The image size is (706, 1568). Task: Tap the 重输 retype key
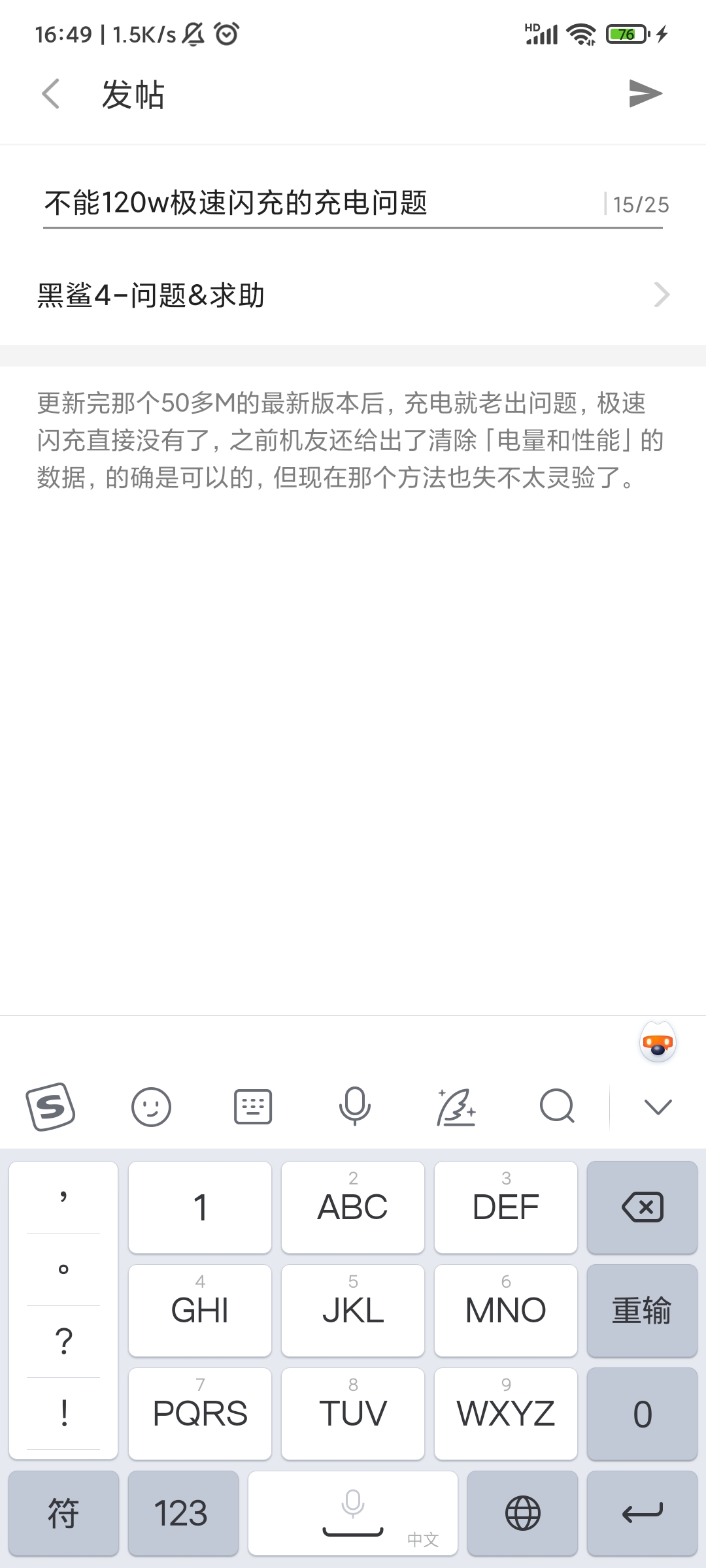pyautogui.click(x=642, y=1310)
